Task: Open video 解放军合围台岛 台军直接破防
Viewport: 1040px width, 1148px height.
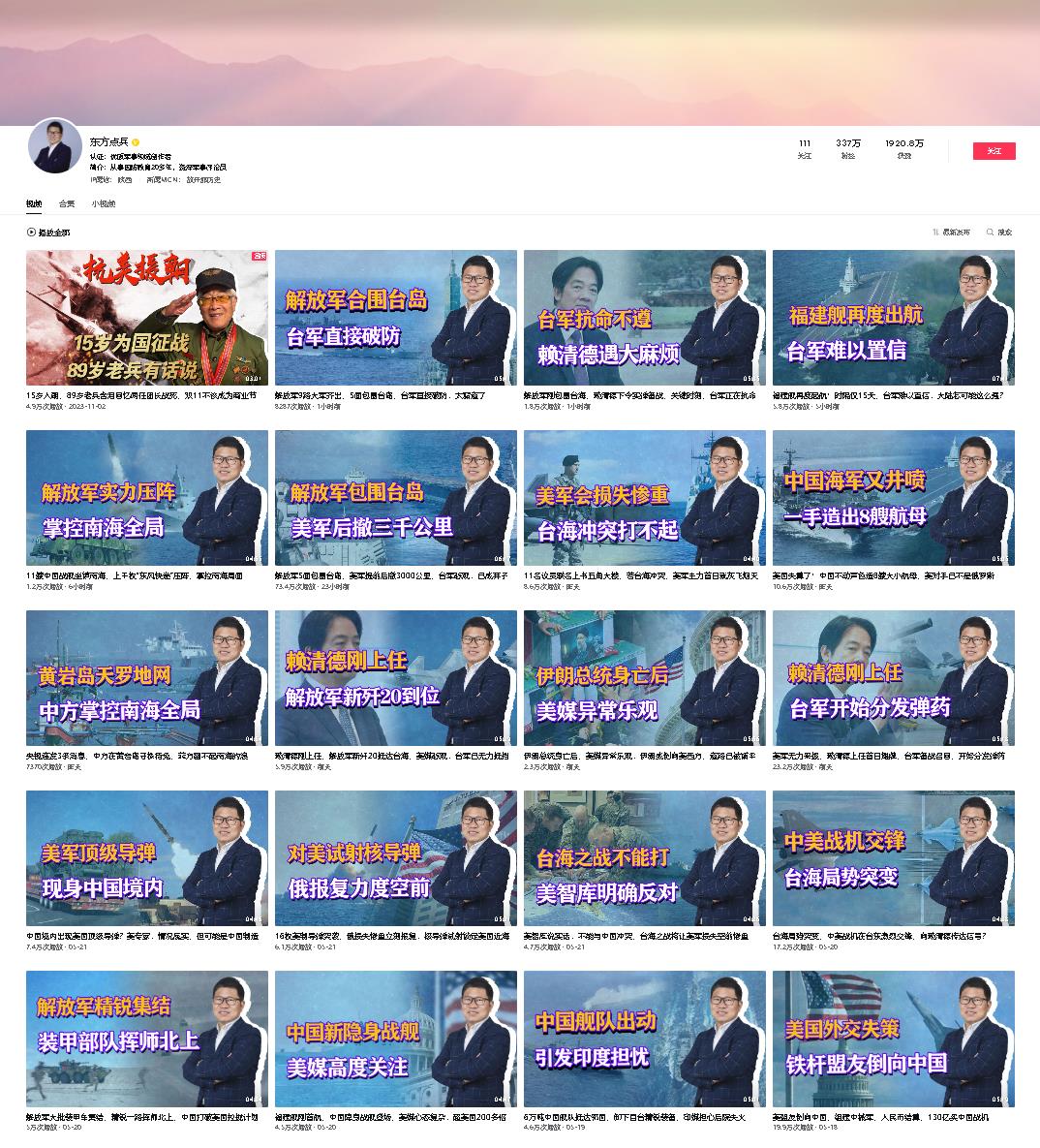Action: pos(395,318)
